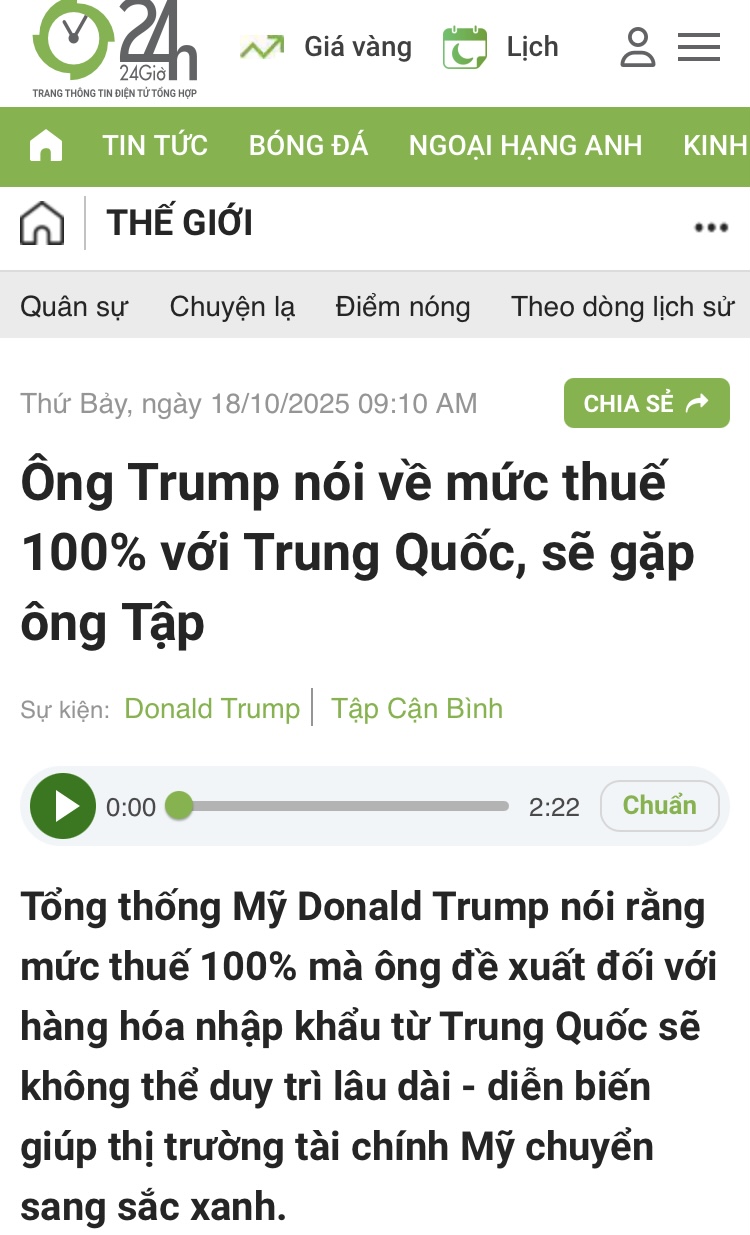Open the 24h site homepage logo

pyautogui.click(x=114, y=50)
